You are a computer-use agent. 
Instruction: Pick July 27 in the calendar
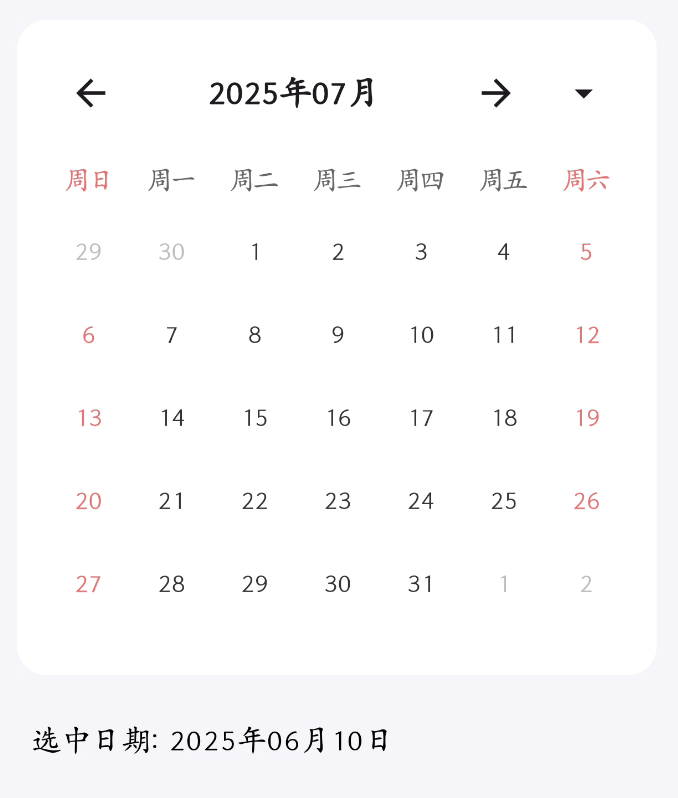[x=89, y=584]
